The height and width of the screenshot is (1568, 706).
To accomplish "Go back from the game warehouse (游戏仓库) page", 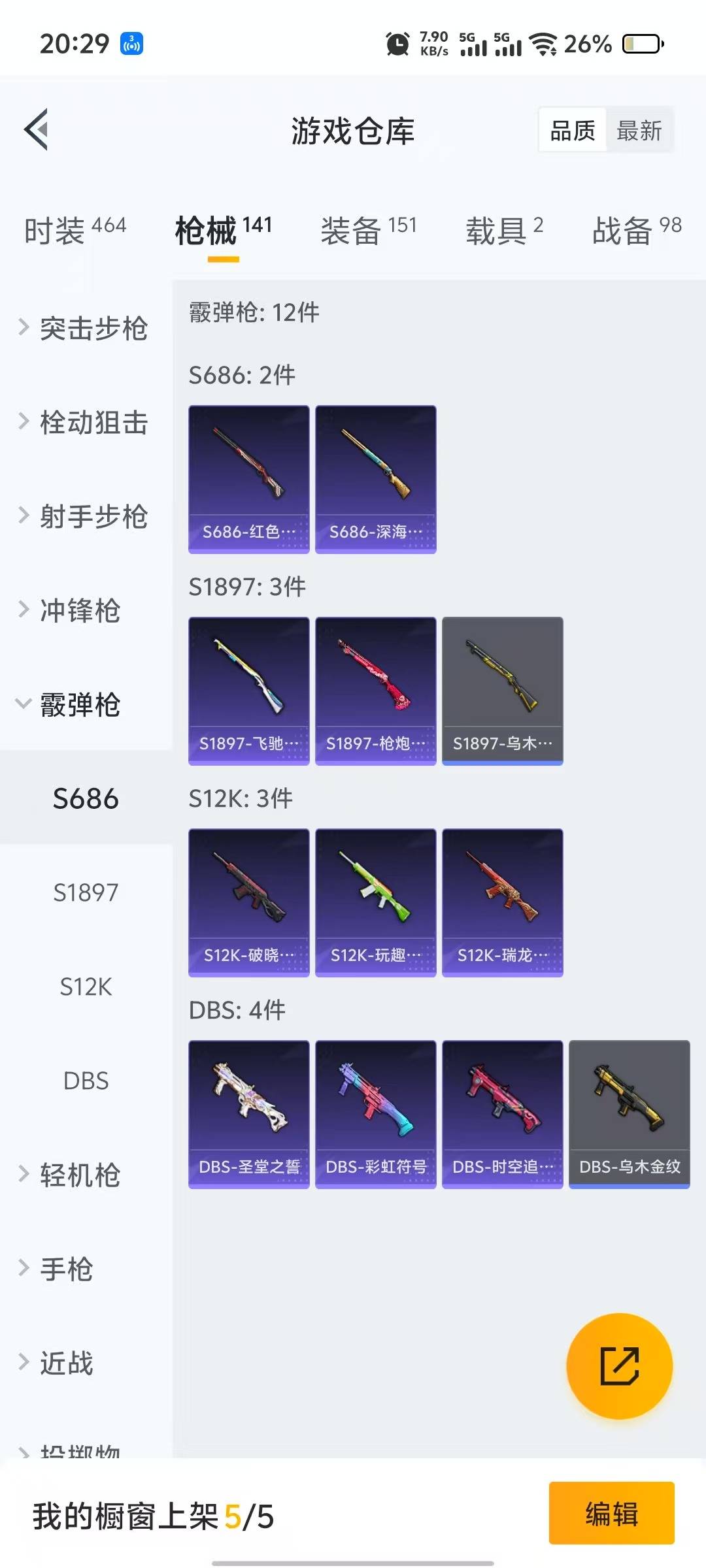I will coord(37,129).
